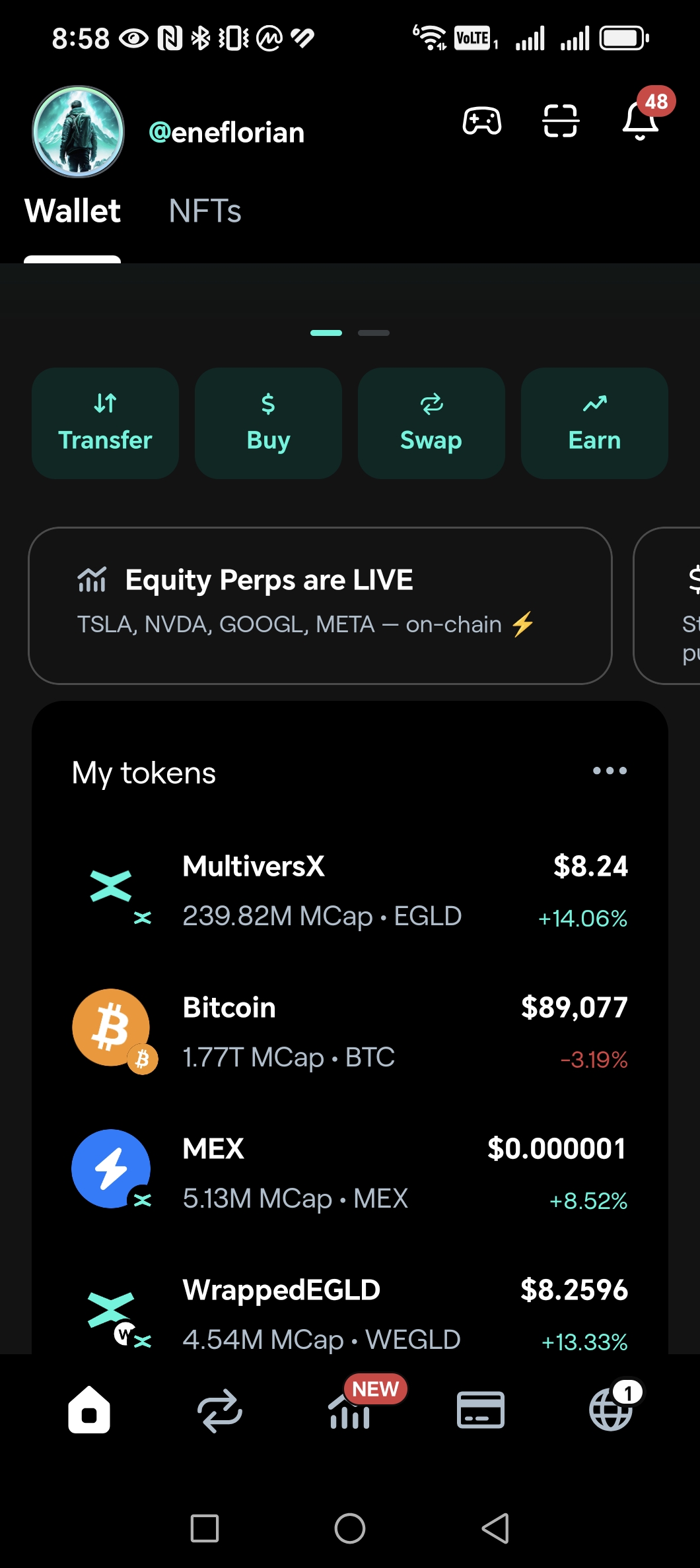Open the NEW chart tab in bottom bar
Viewport: 700px width, 1568px height.
(x=350, y=1411)
